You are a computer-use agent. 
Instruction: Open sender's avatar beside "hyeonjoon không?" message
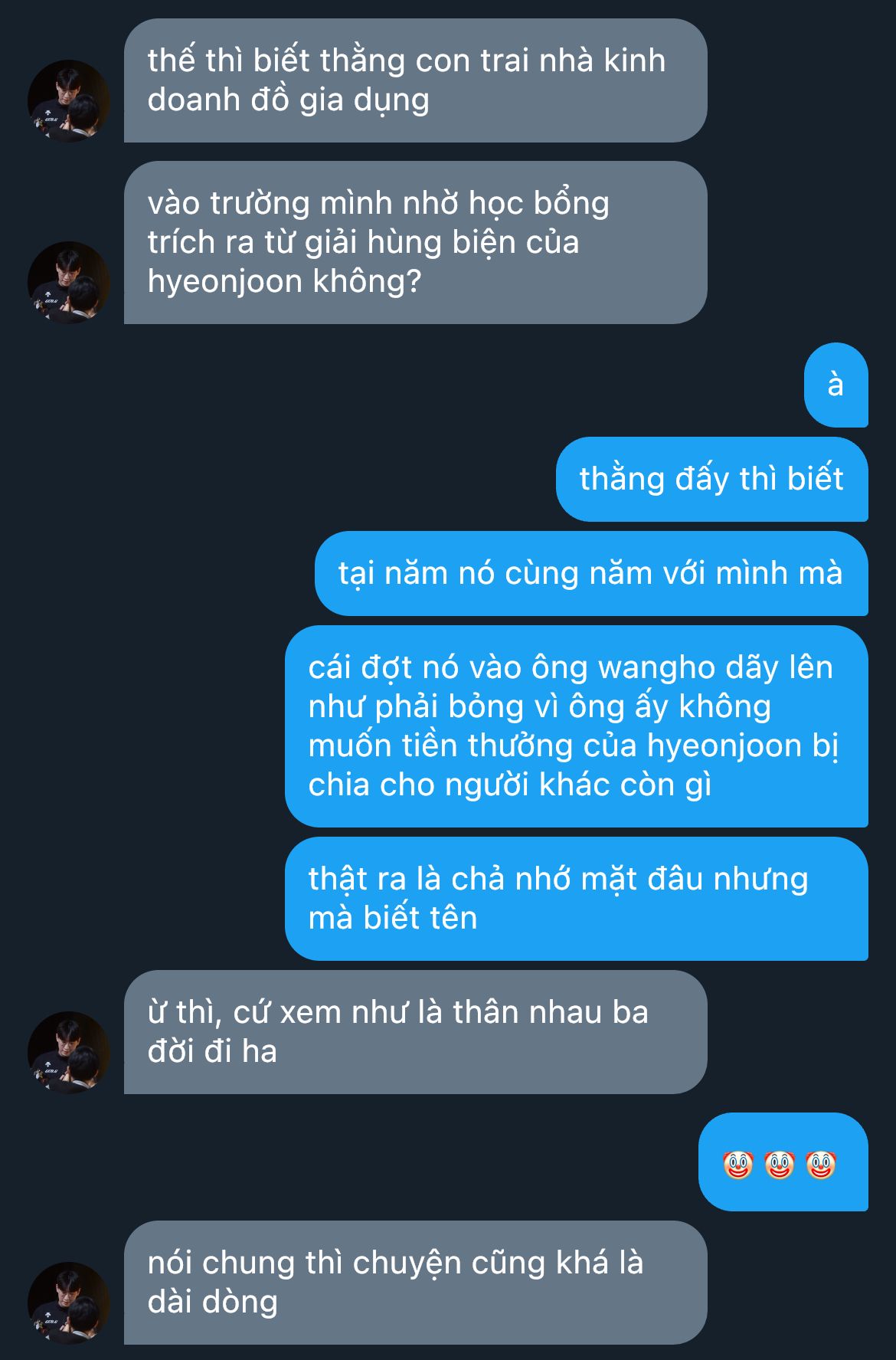click(69, 282)
